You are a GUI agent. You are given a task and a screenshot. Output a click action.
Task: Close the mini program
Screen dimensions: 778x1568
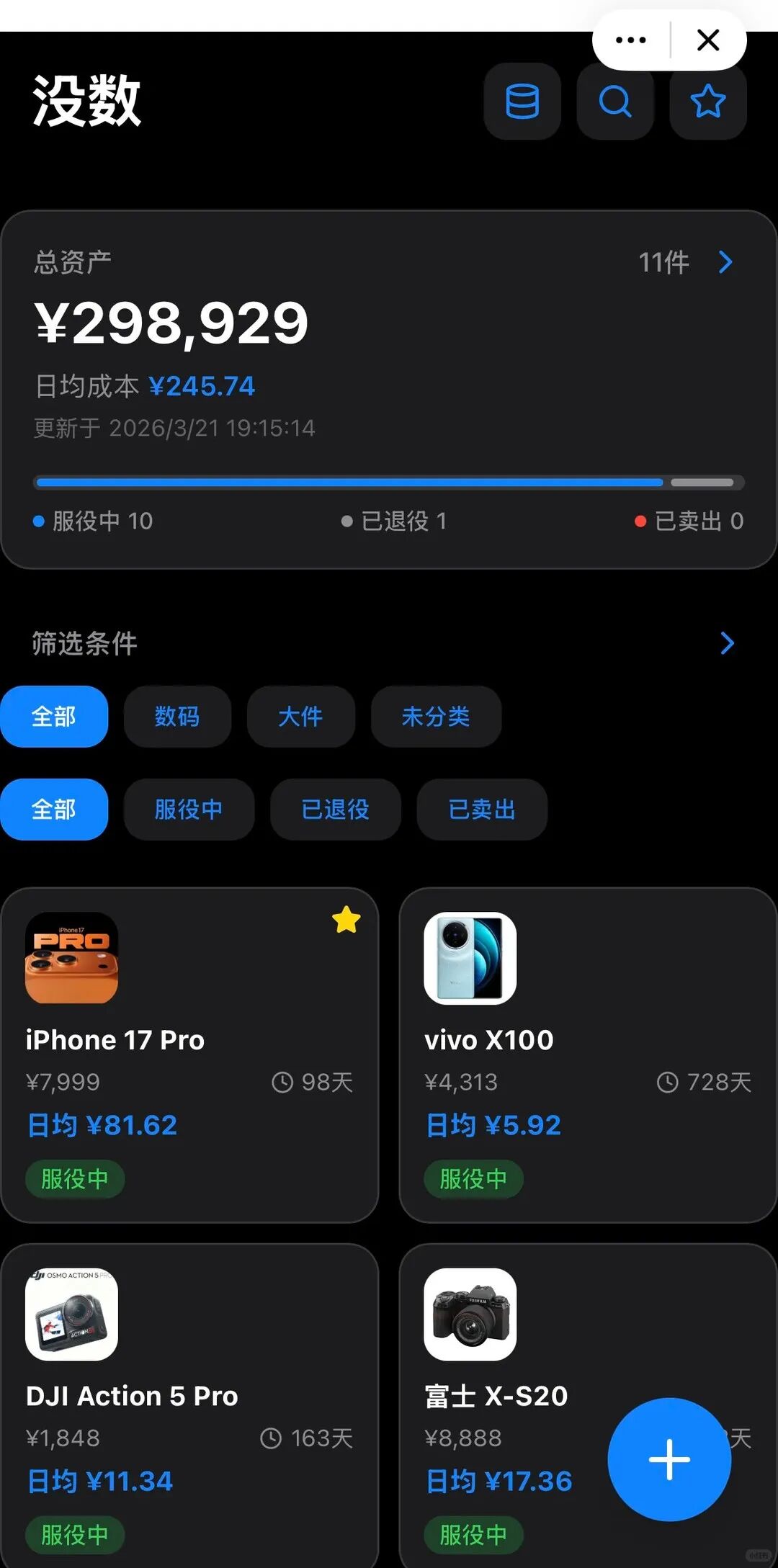pos(708,40)
